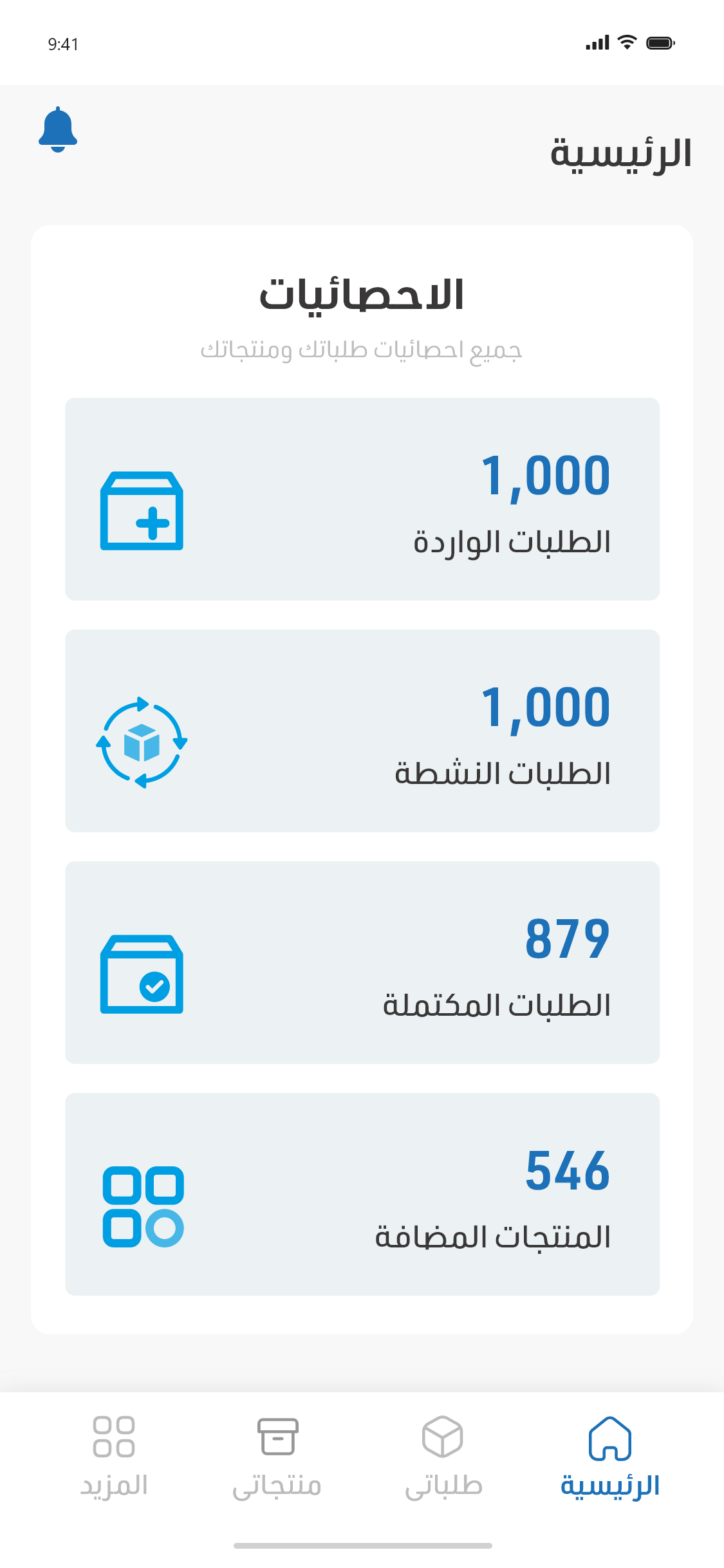Open the notifications bell

coord(58,129)
